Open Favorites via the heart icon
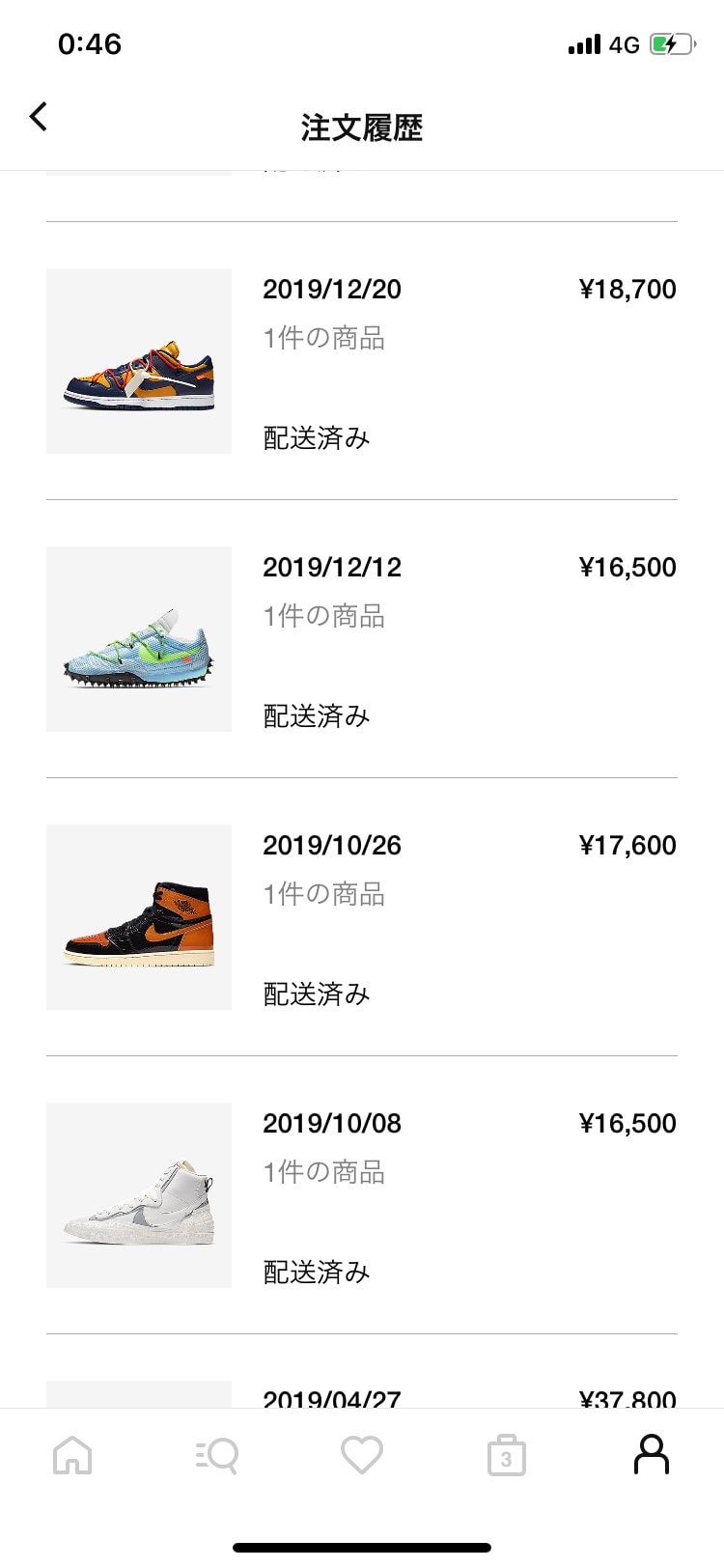Viewport: 724px width, 1568px height. (362, 1455)
